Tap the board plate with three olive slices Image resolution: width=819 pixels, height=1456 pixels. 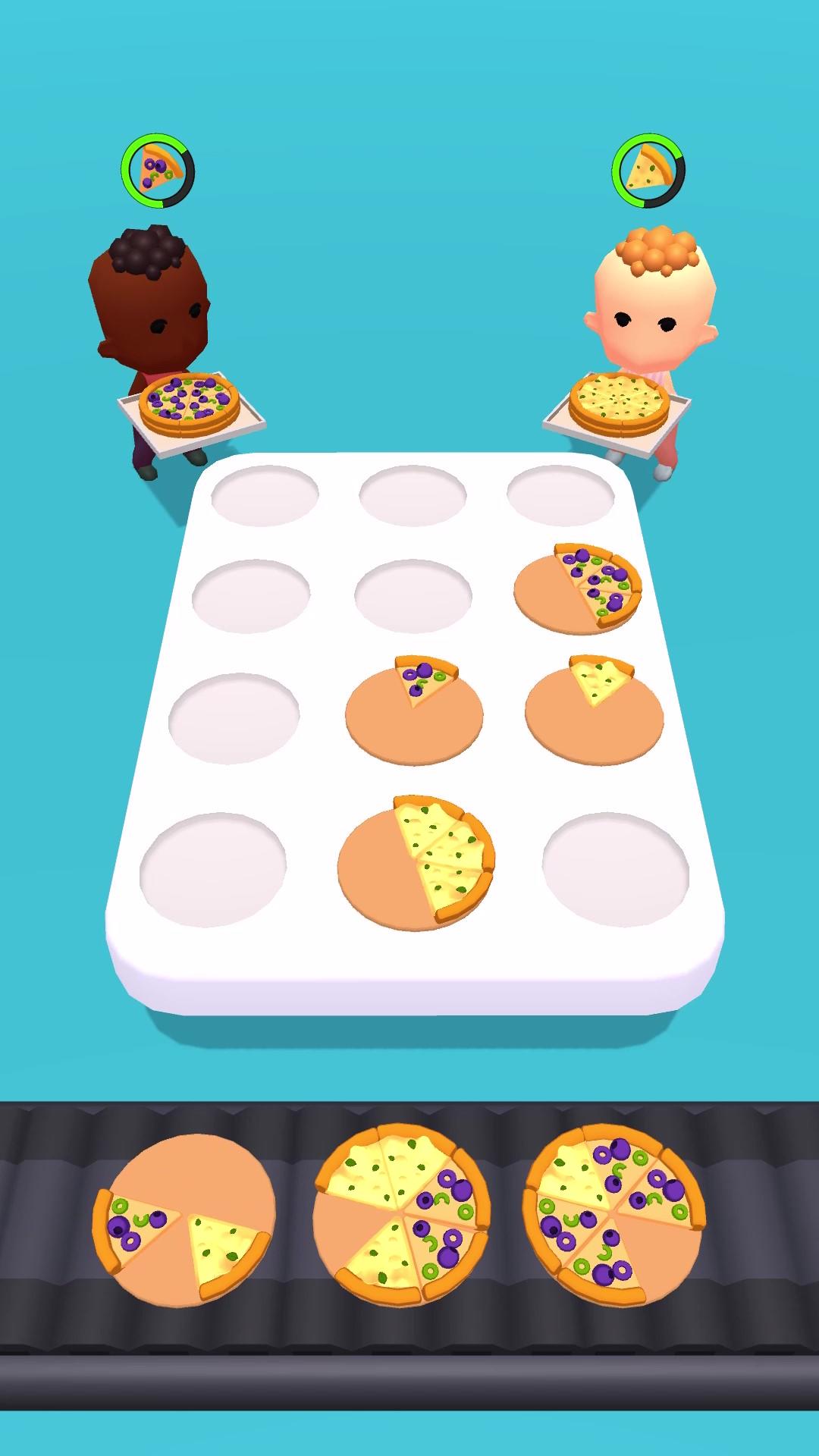[x=578, y=587]
